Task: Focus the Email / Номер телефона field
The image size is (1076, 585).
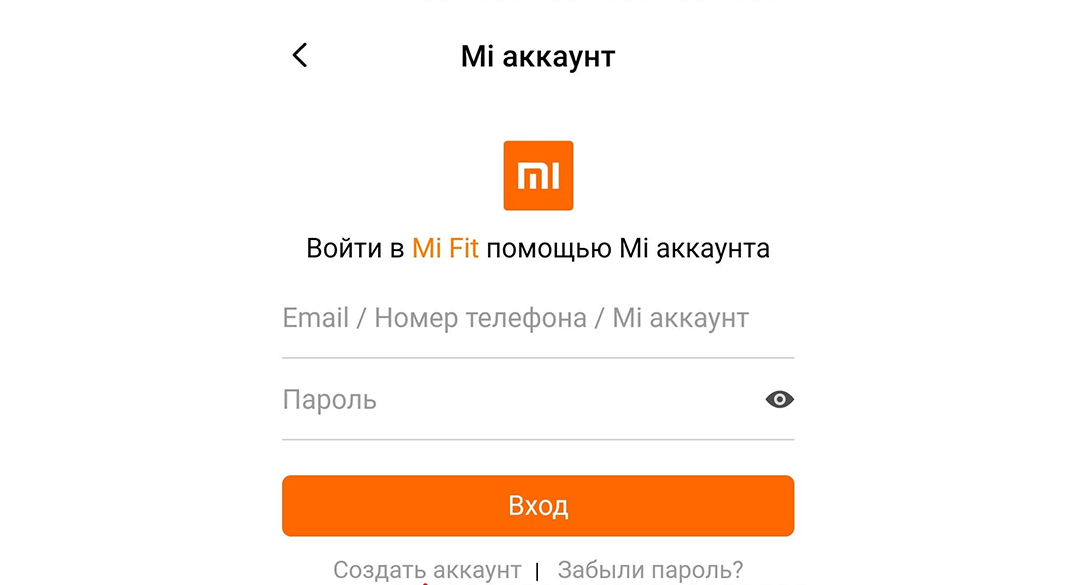Action: click(515, 319)
